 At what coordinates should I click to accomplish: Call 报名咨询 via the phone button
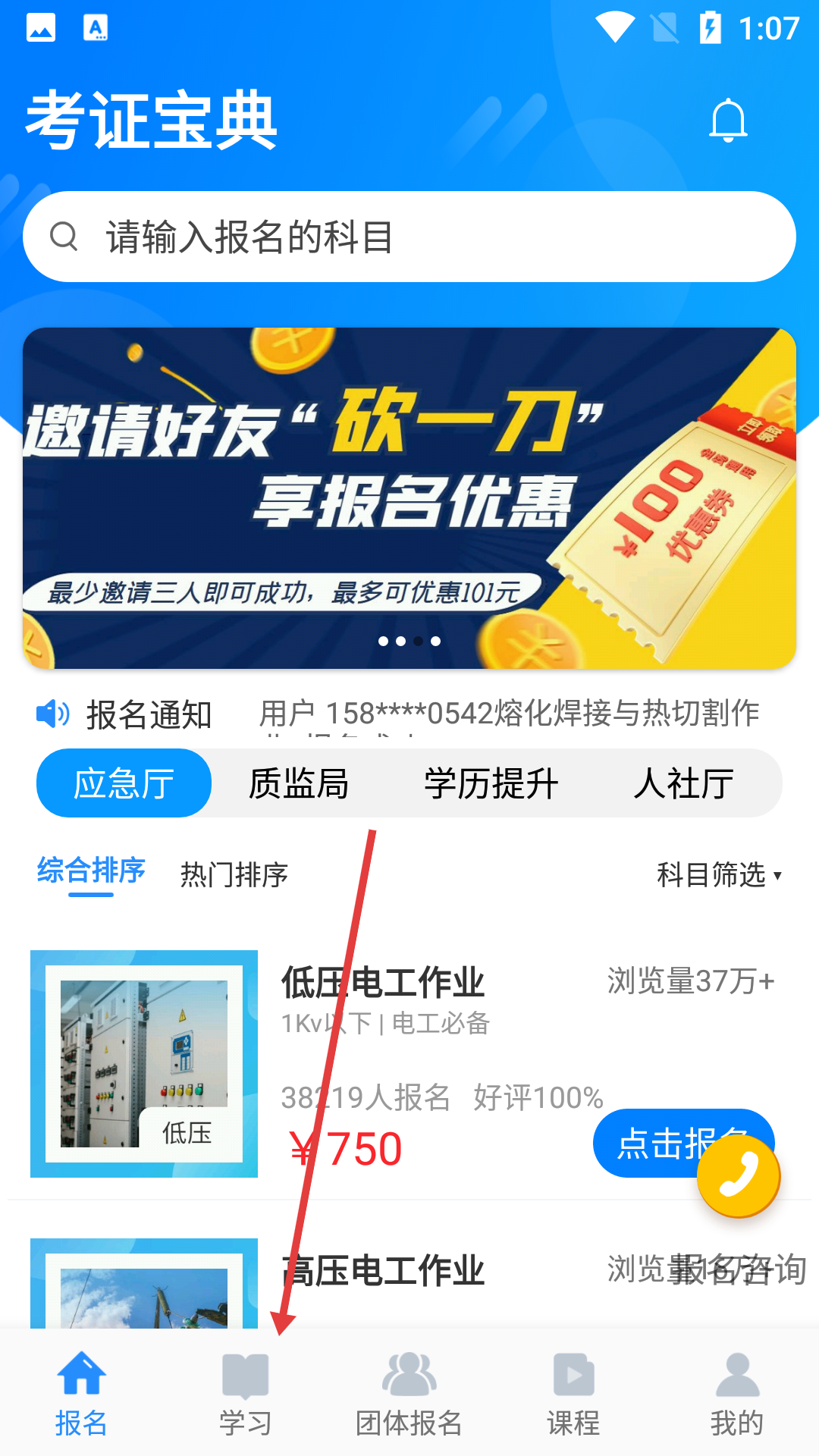pyautogui.click(x=739, y=1177)
